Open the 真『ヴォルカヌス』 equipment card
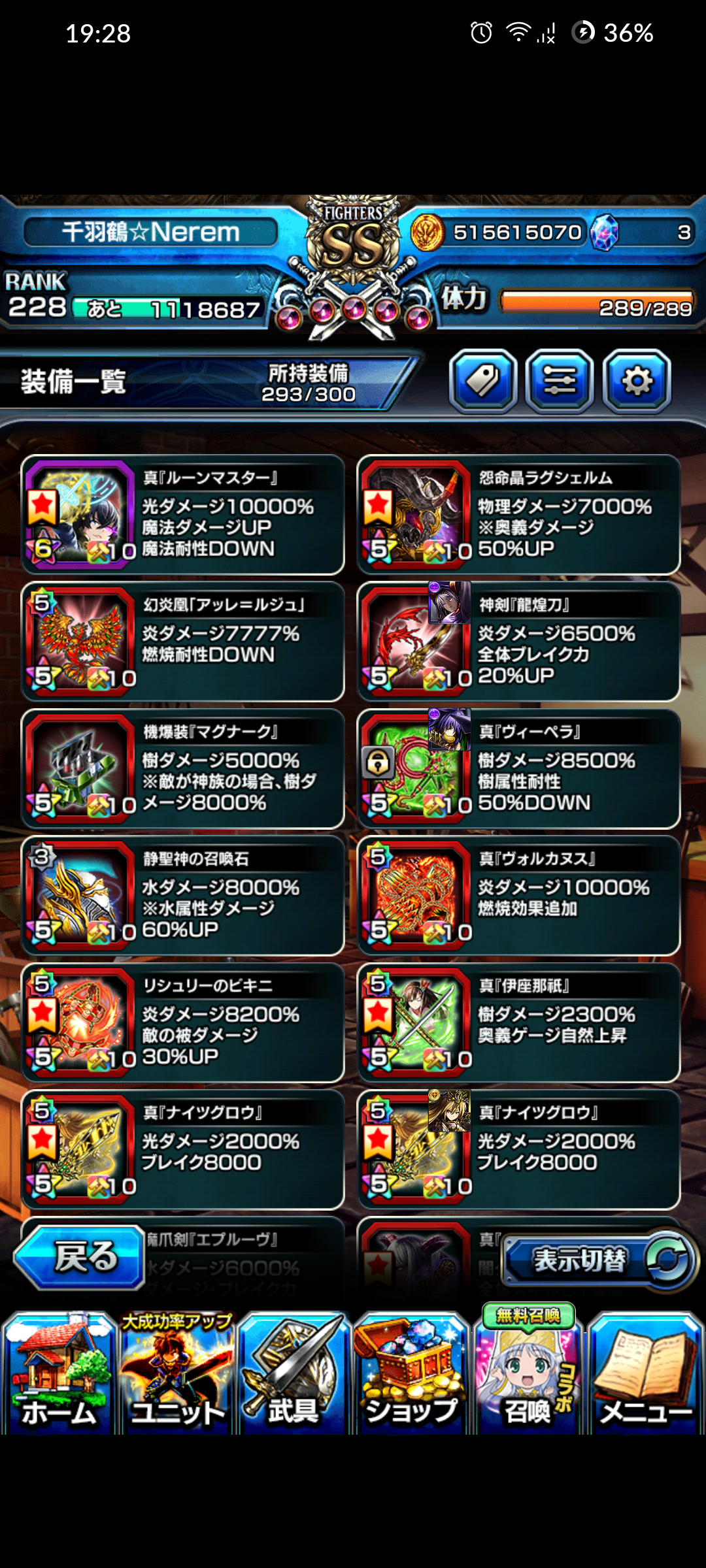706x1568 pixels. [x=519, y=895]
